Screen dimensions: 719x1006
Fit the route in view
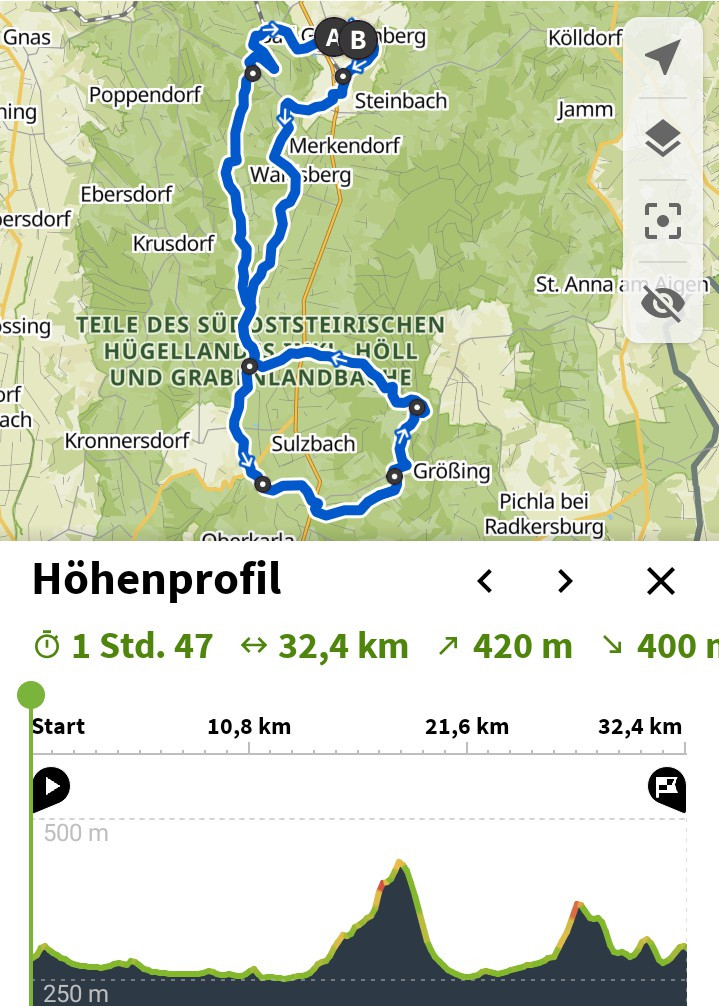coord(662,220)
